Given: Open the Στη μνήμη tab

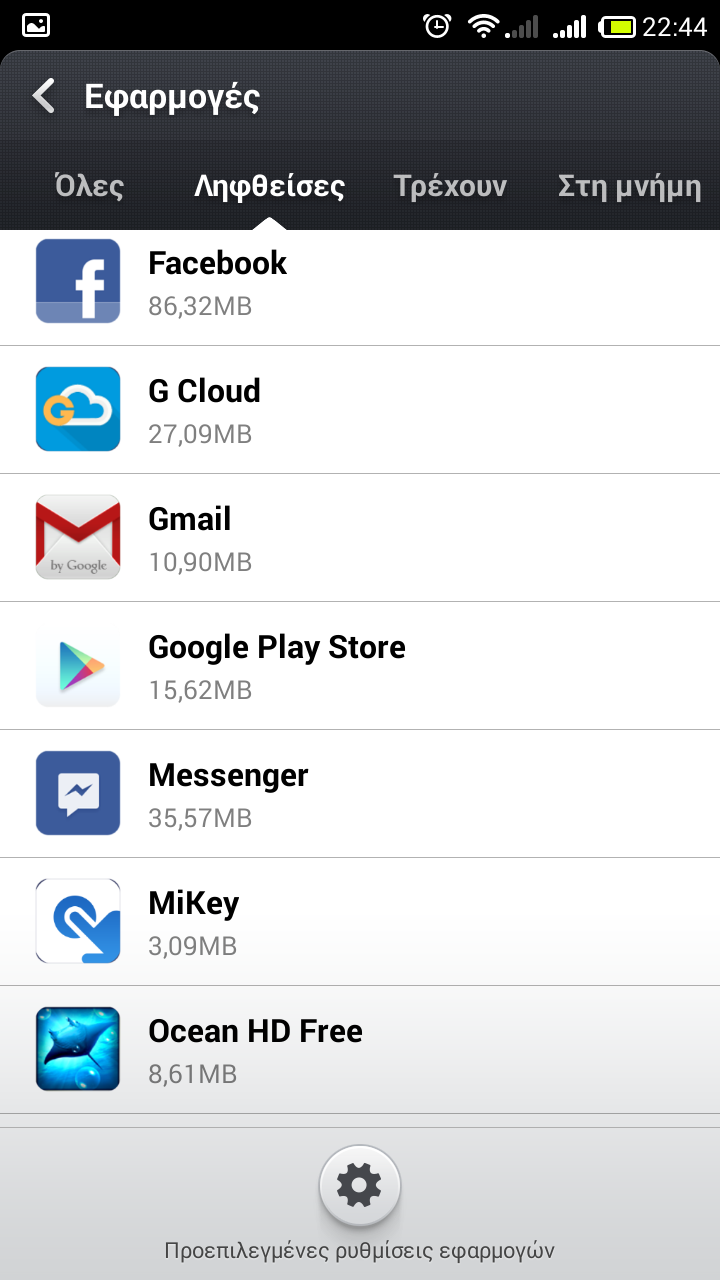Looking at the screenshot, I should tap(629, 187).
